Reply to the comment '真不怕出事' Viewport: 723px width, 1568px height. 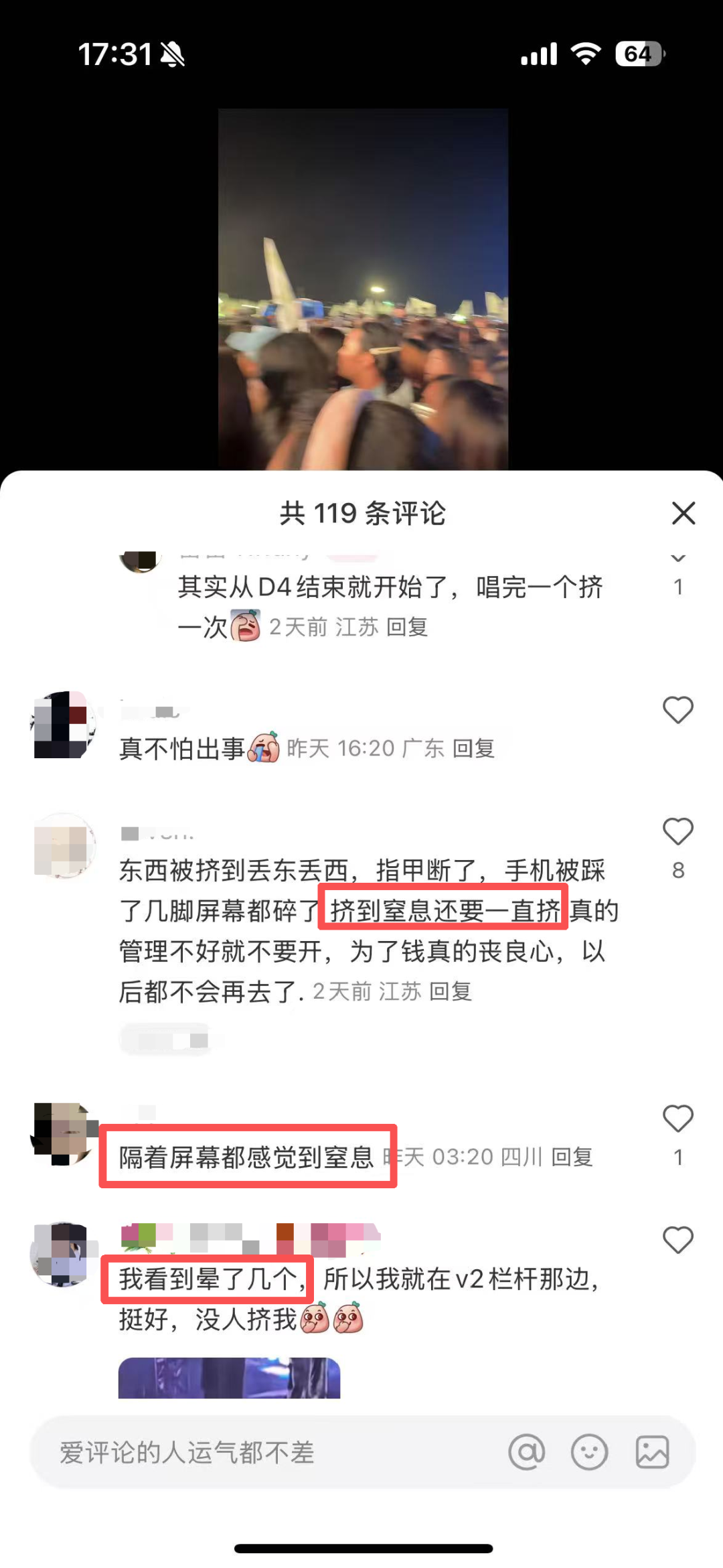(x=474, y=748)
